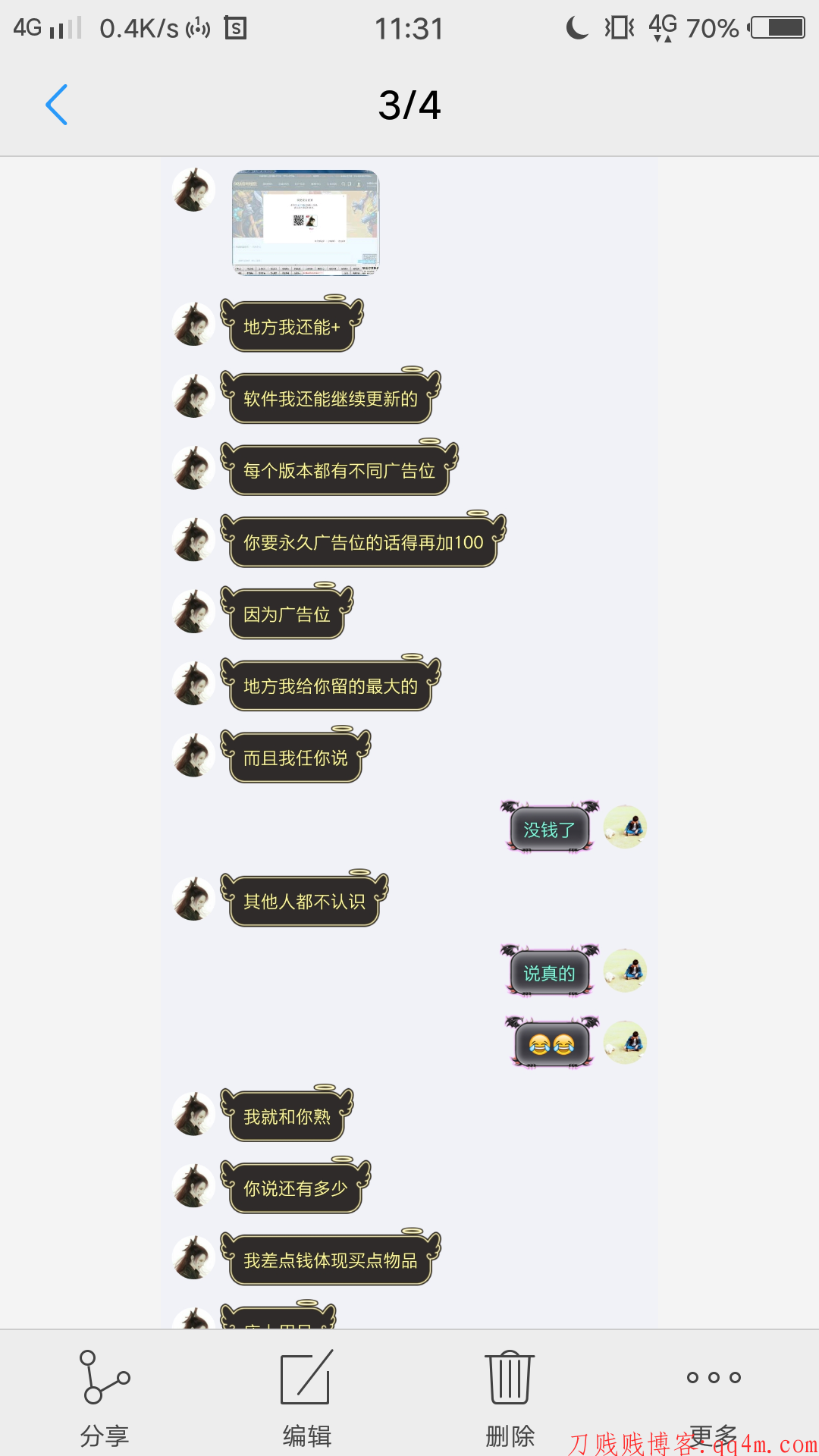
Task: Go back from the image viewer
Action: [57, 105]
